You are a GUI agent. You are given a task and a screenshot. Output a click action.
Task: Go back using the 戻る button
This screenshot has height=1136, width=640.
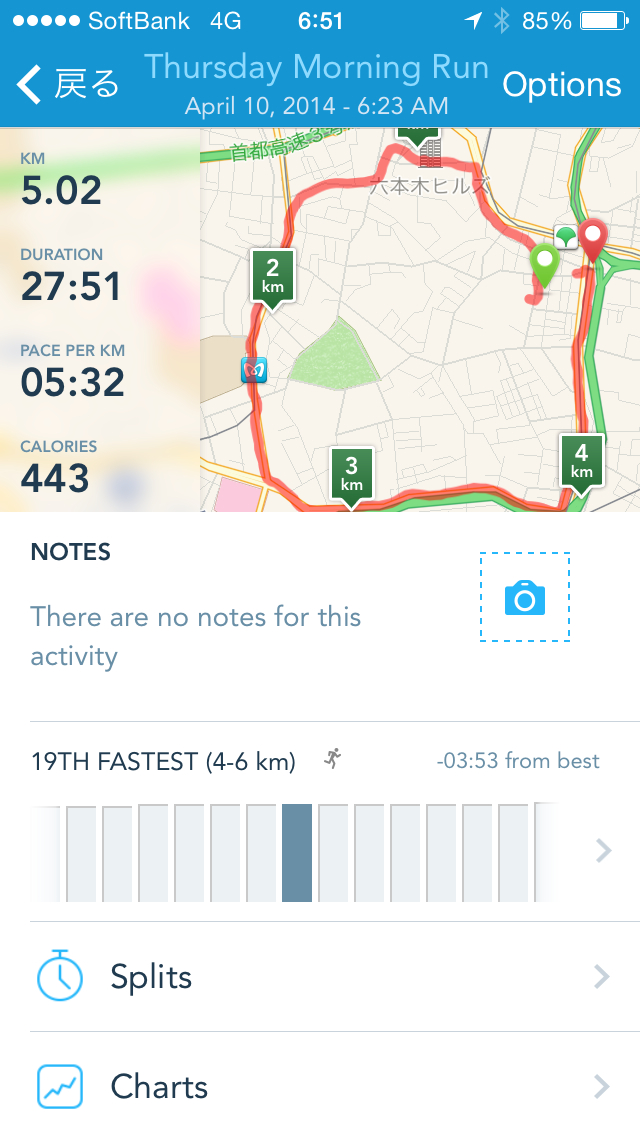[68, 85]
